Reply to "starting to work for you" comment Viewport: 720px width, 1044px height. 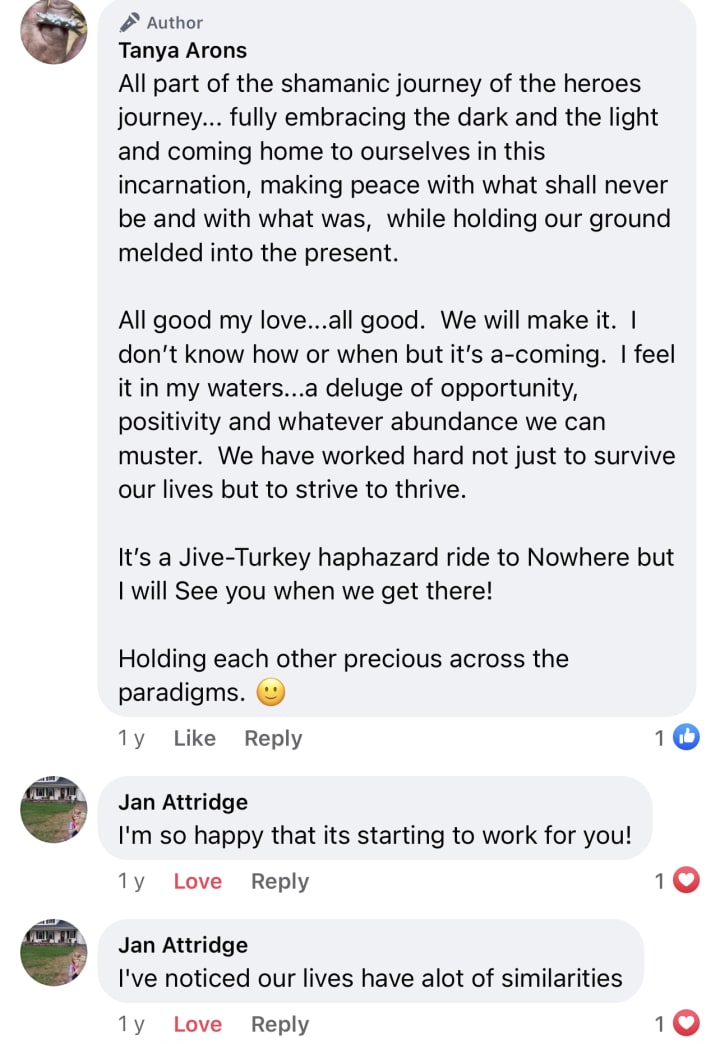280,881
